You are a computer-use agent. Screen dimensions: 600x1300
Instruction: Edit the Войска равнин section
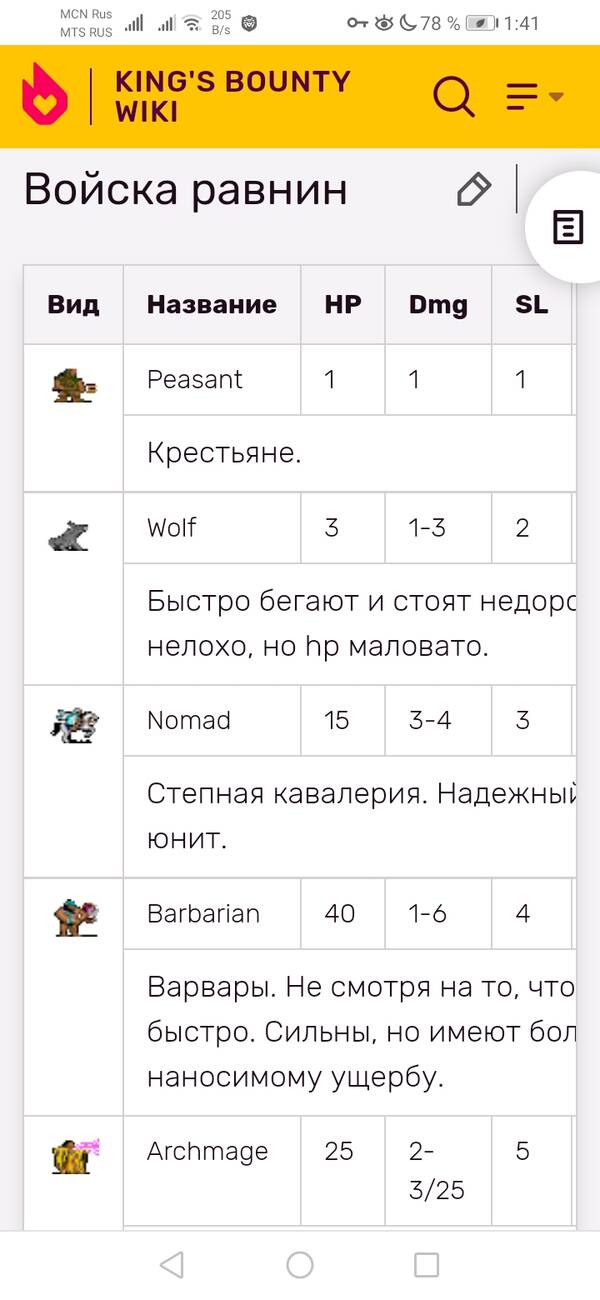pyautogui.click(x=473, y=190)
